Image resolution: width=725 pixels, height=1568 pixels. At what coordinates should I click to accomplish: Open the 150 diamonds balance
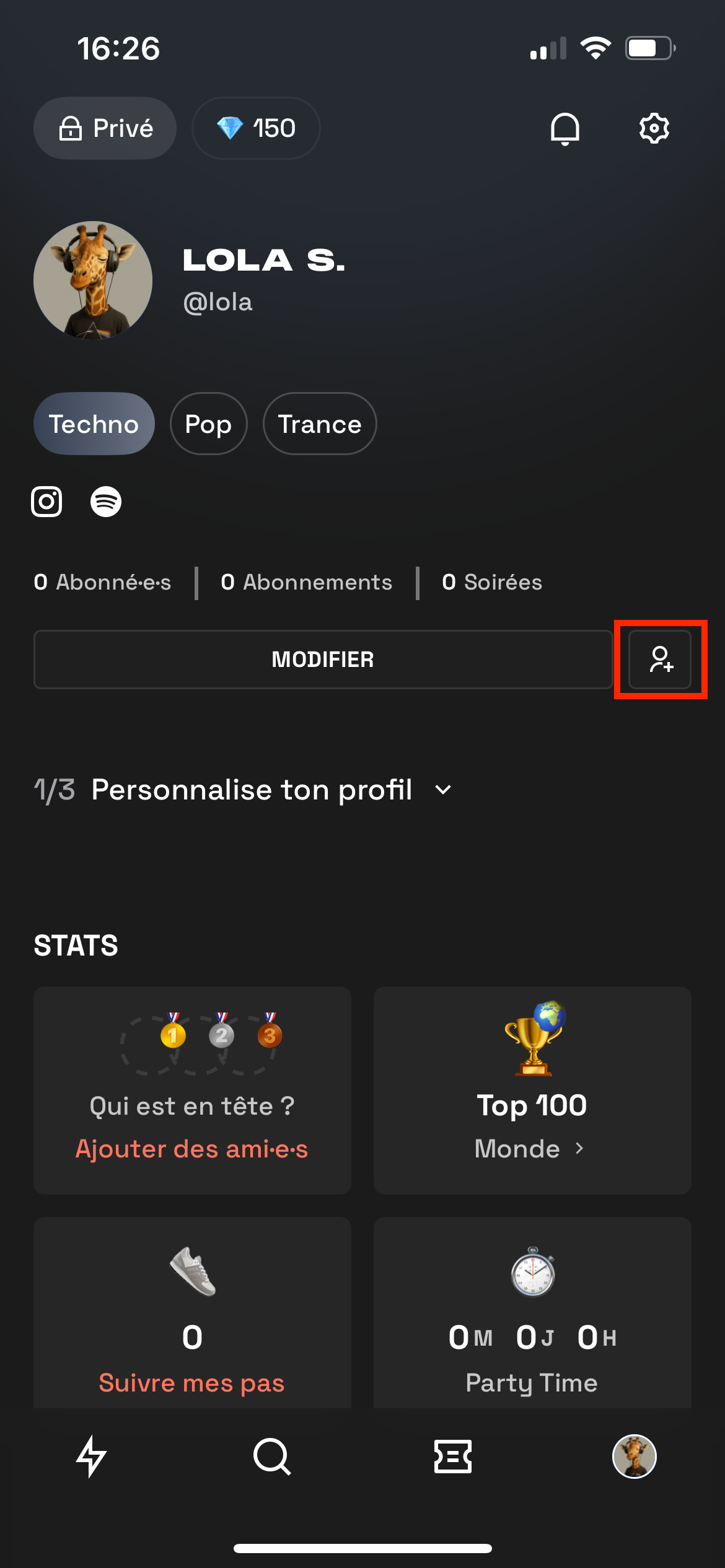(256, 128)
